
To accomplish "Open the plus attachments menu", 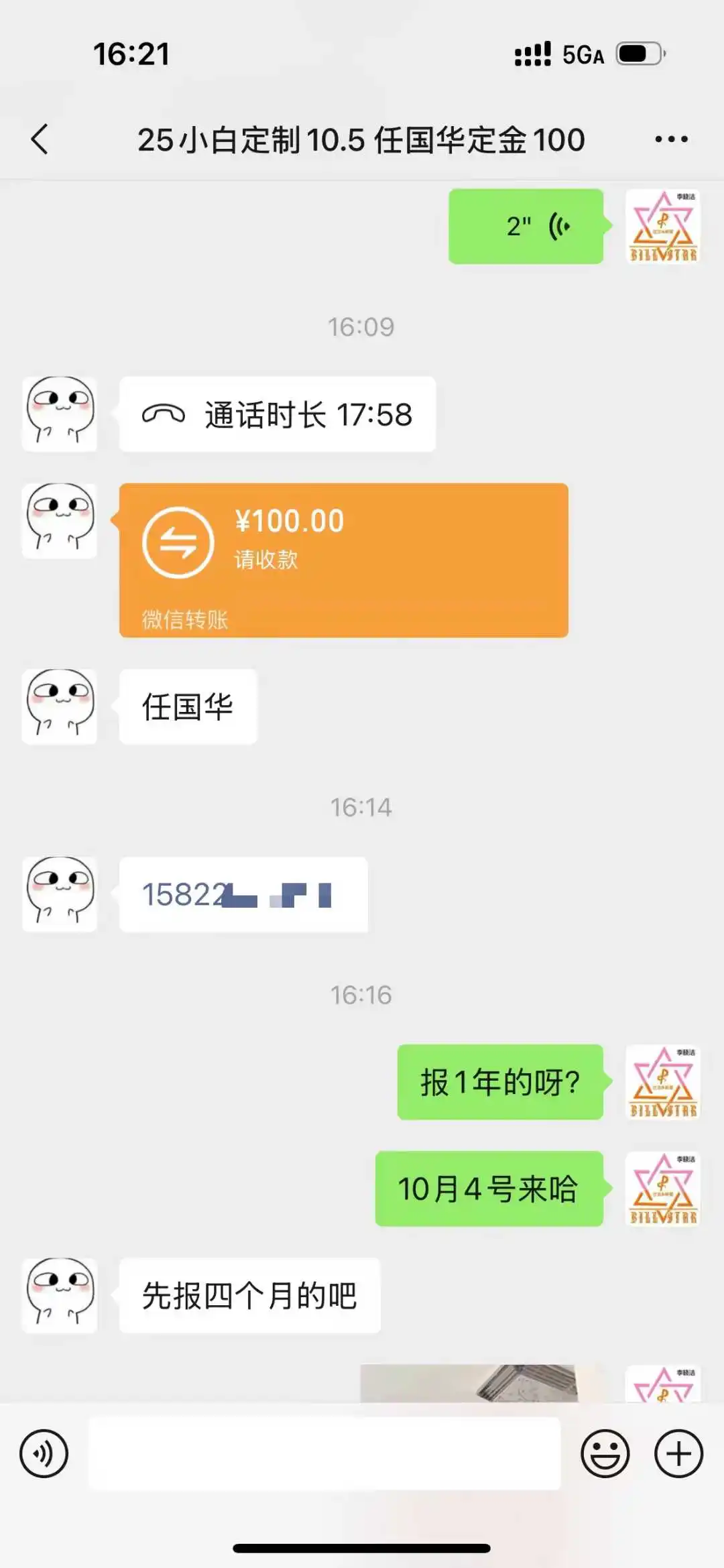I will [x=678, y=1454].
